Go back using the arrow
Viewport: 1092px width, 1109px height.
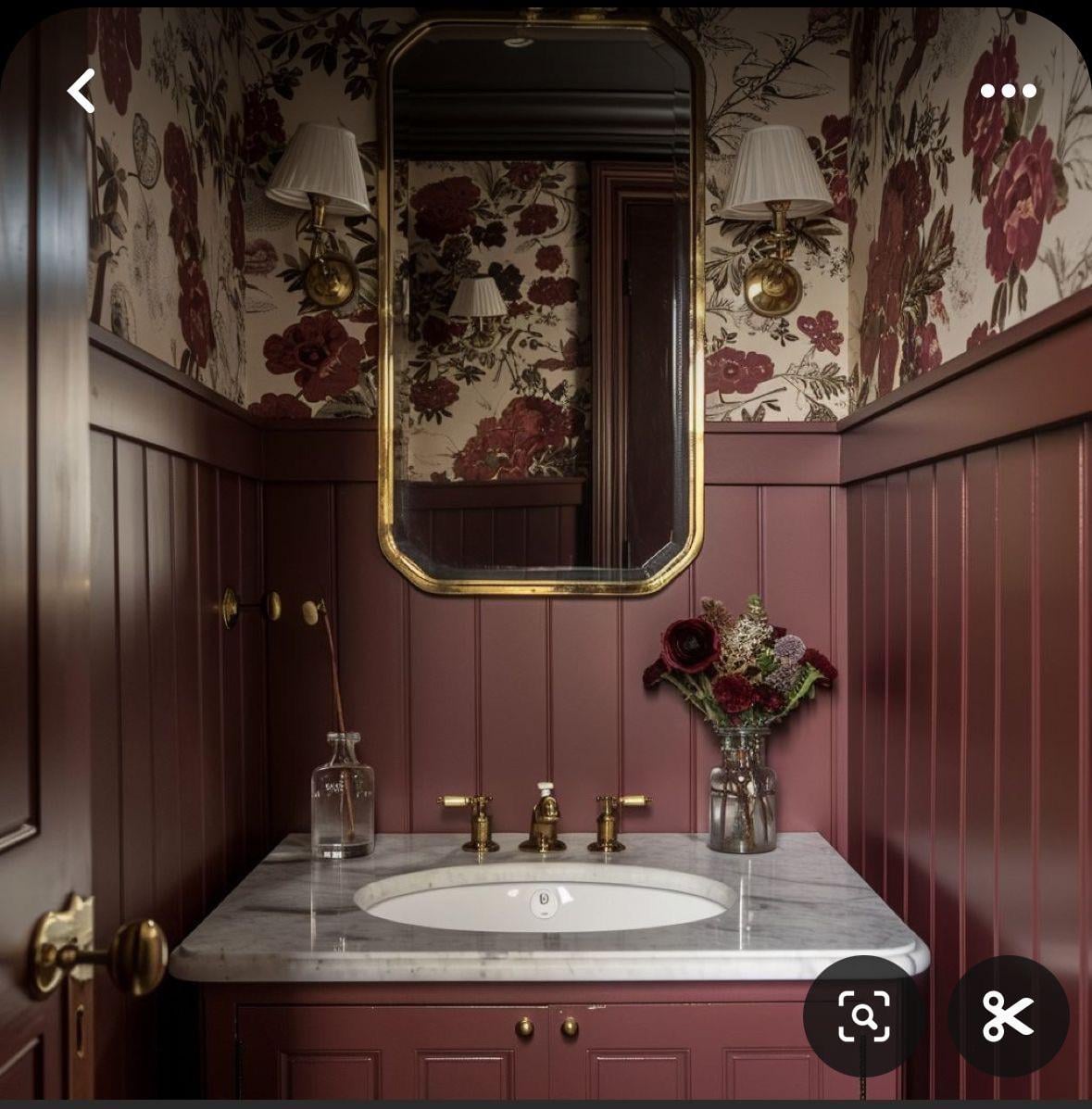(x=82, y=92)
